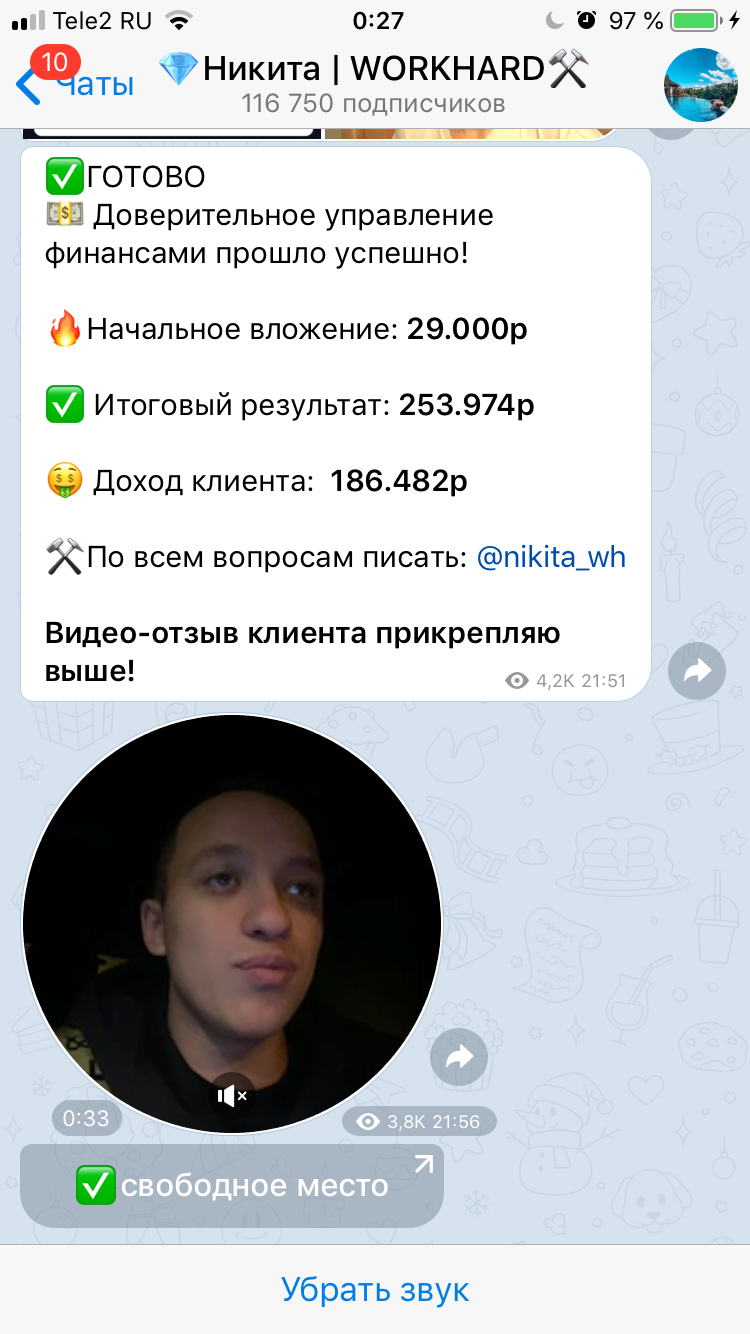Forward the ГОТОВО text message
750x1334 pixels.
[x=697, y=671]
